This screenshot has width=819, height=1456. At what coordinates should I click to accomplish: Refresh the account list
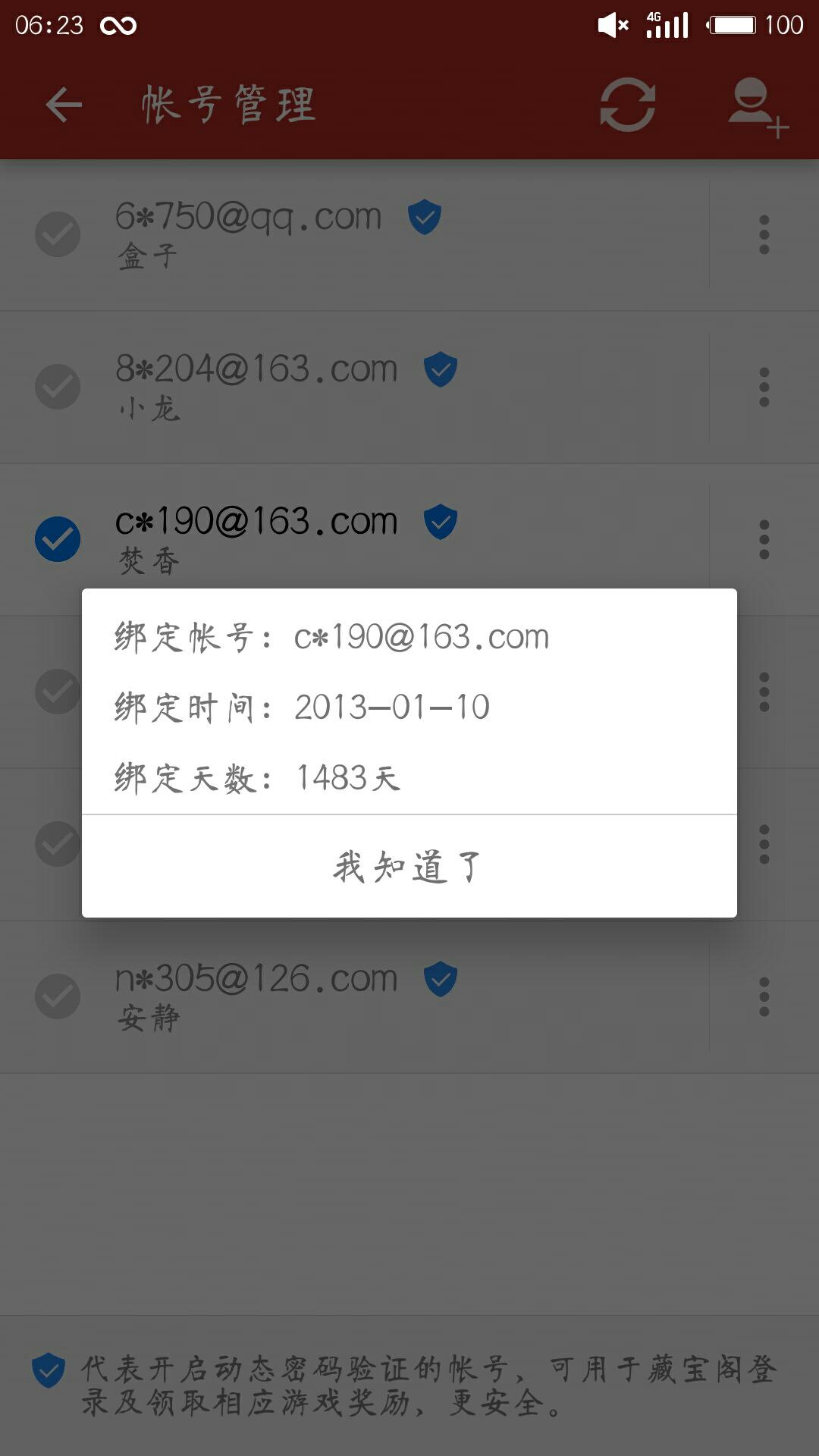point(627,104)
